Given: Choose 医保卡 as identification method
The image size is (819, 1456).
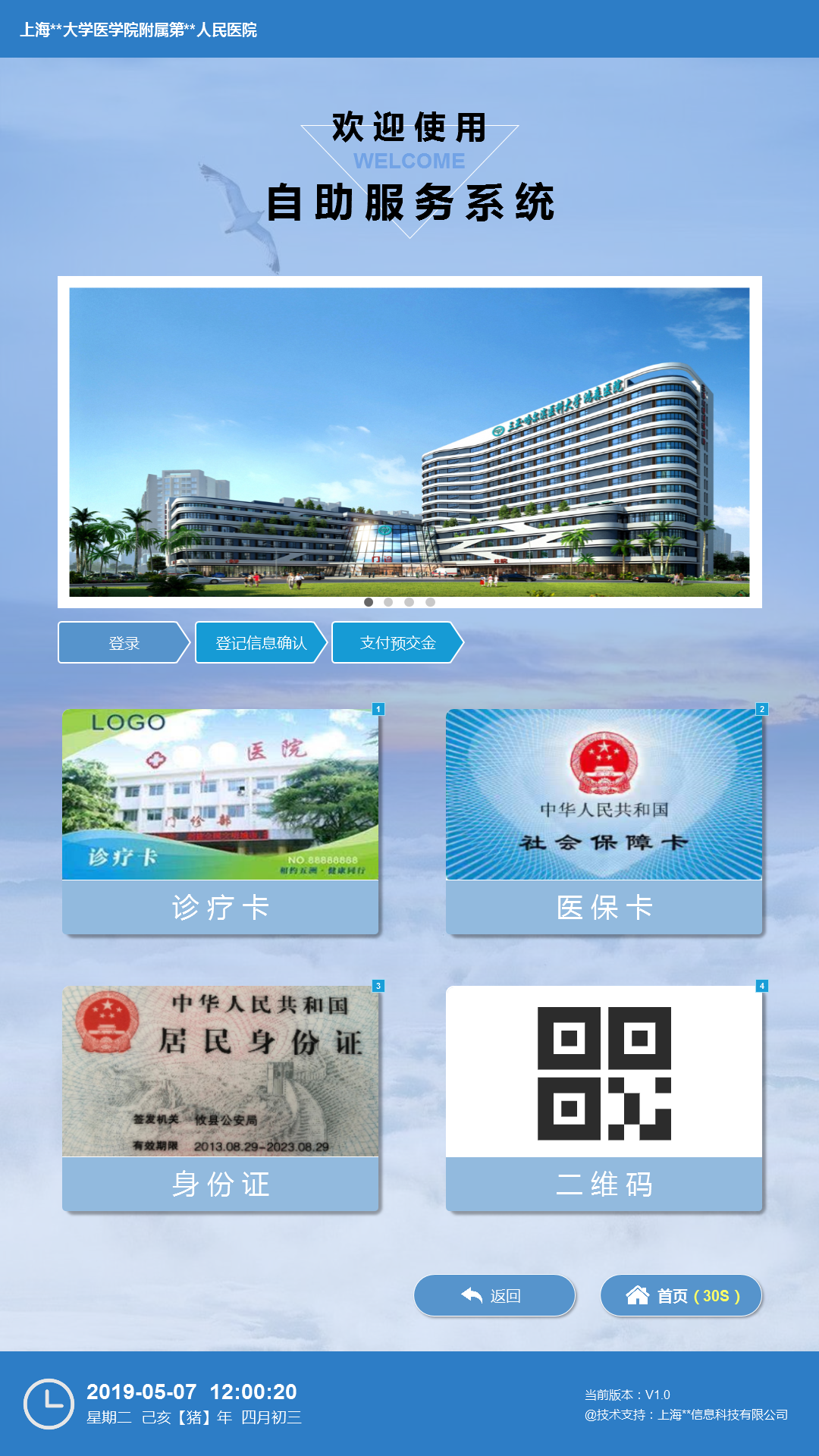Looking at the screenshot, I should [x=604, y=821].
